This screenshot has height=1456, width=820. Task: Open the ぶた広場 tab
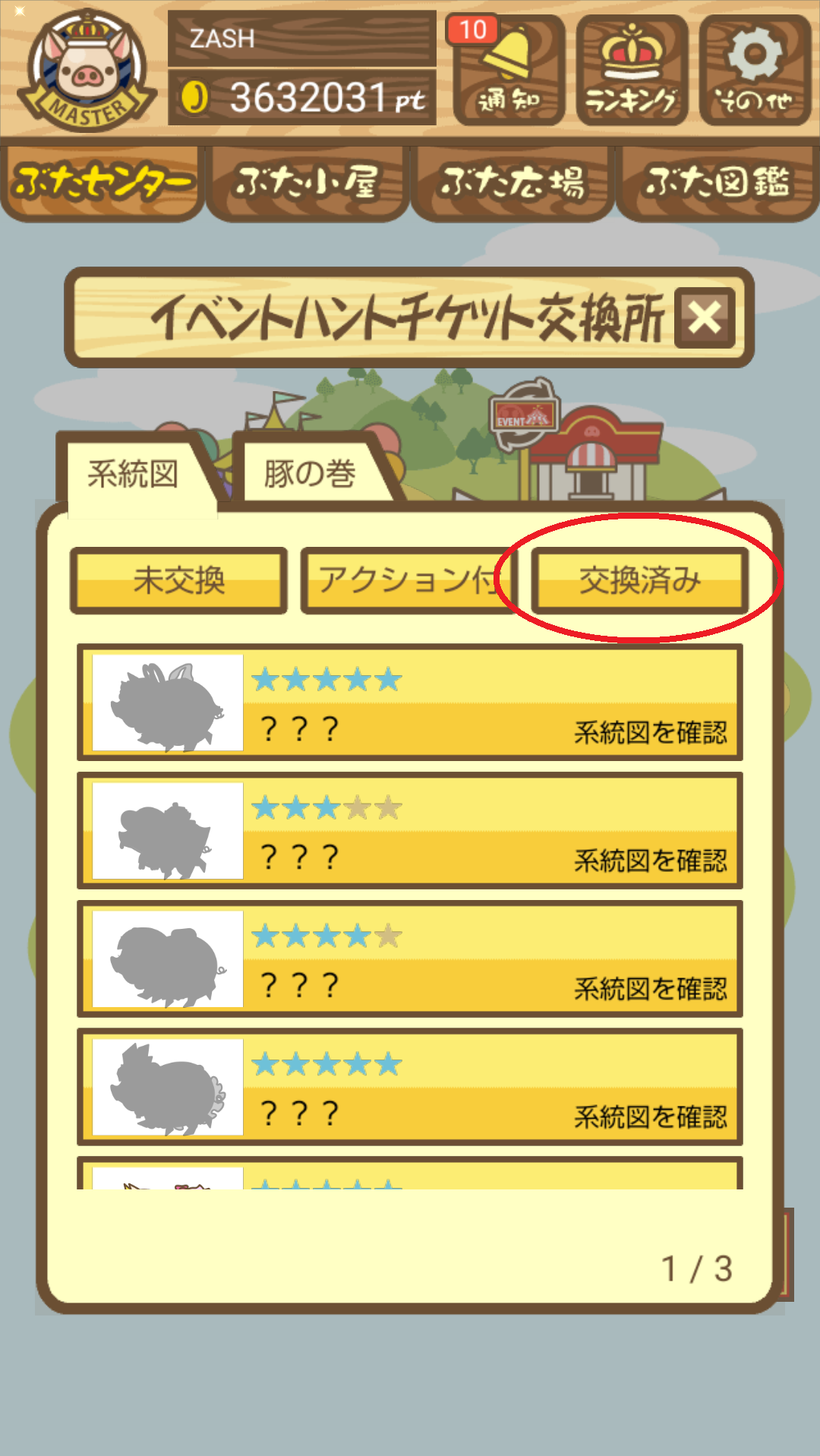click(512, 183)
